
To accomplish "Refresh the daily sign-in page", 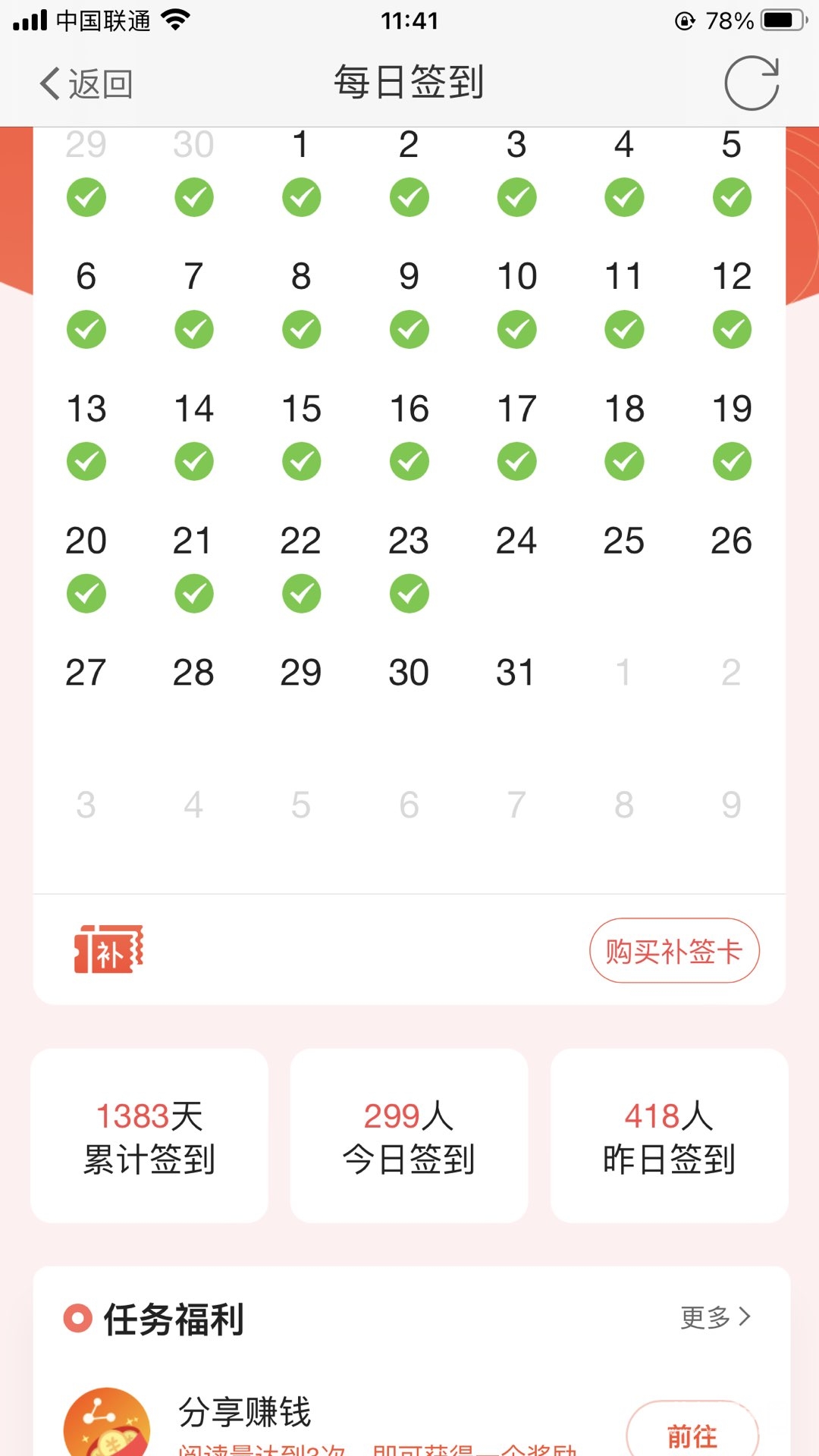I will click(x=751, y=83).
